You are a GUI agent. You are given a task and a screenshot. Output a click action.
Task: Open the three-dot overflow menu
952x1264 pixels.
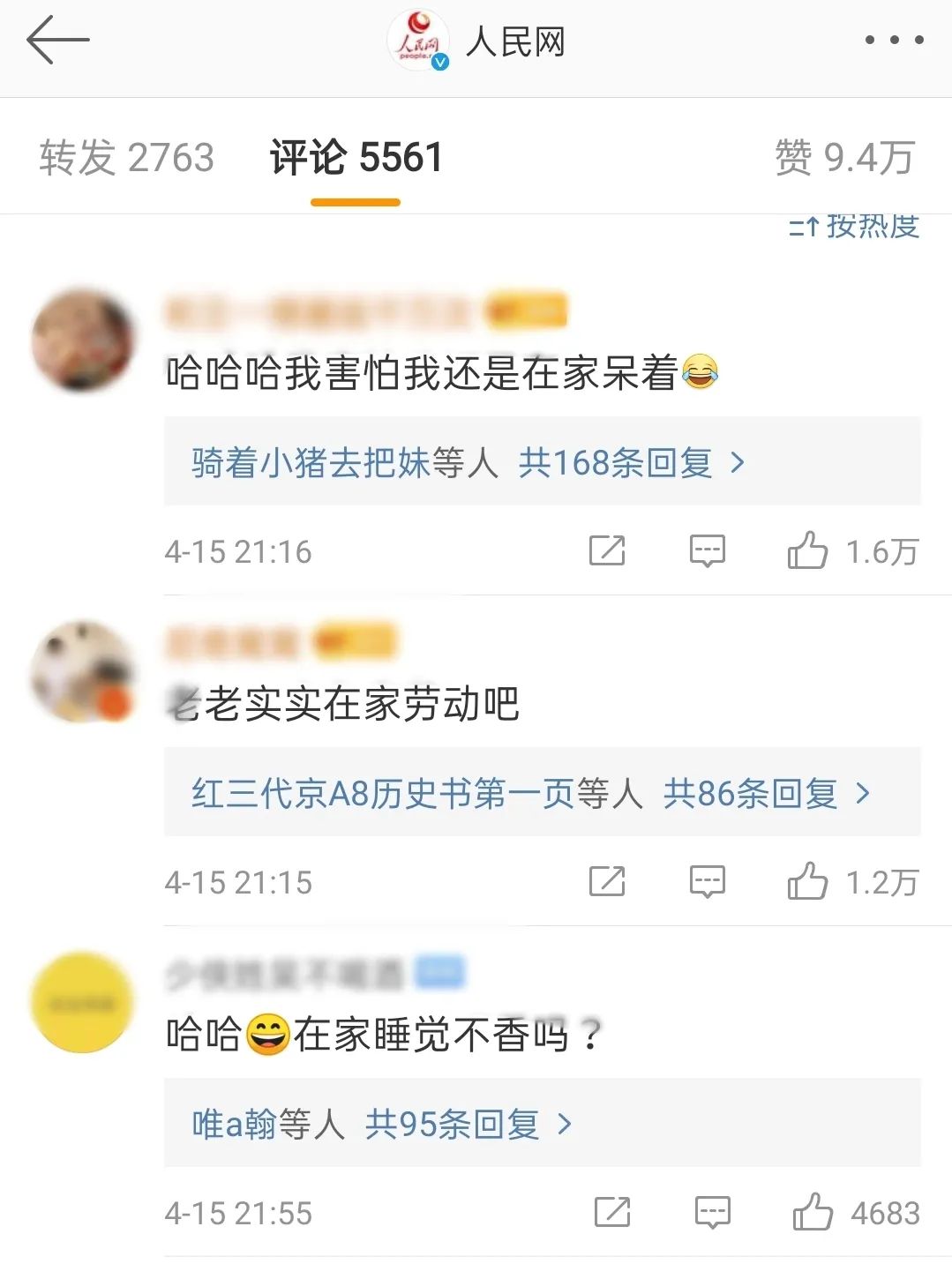coord(893,41)
